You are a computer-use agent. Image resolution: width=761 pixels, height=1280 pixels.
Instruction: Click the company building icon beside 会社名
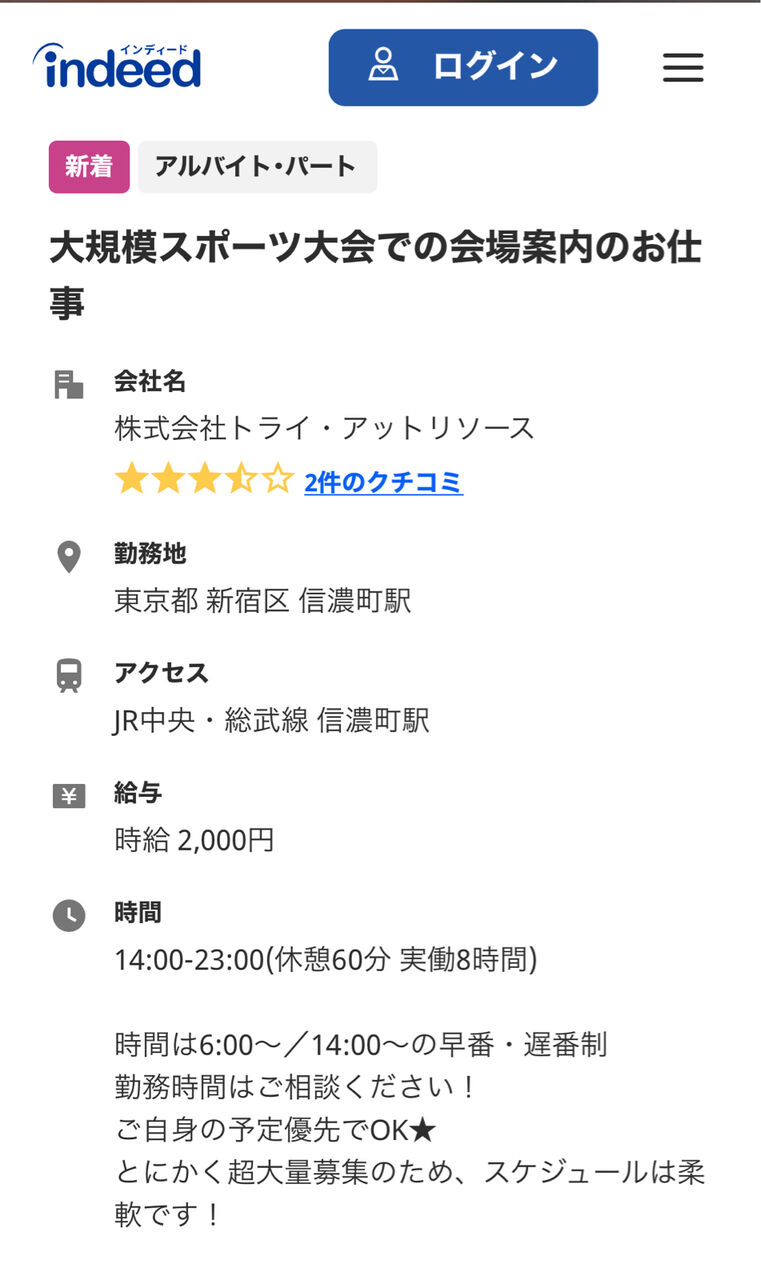pos(68,382)
